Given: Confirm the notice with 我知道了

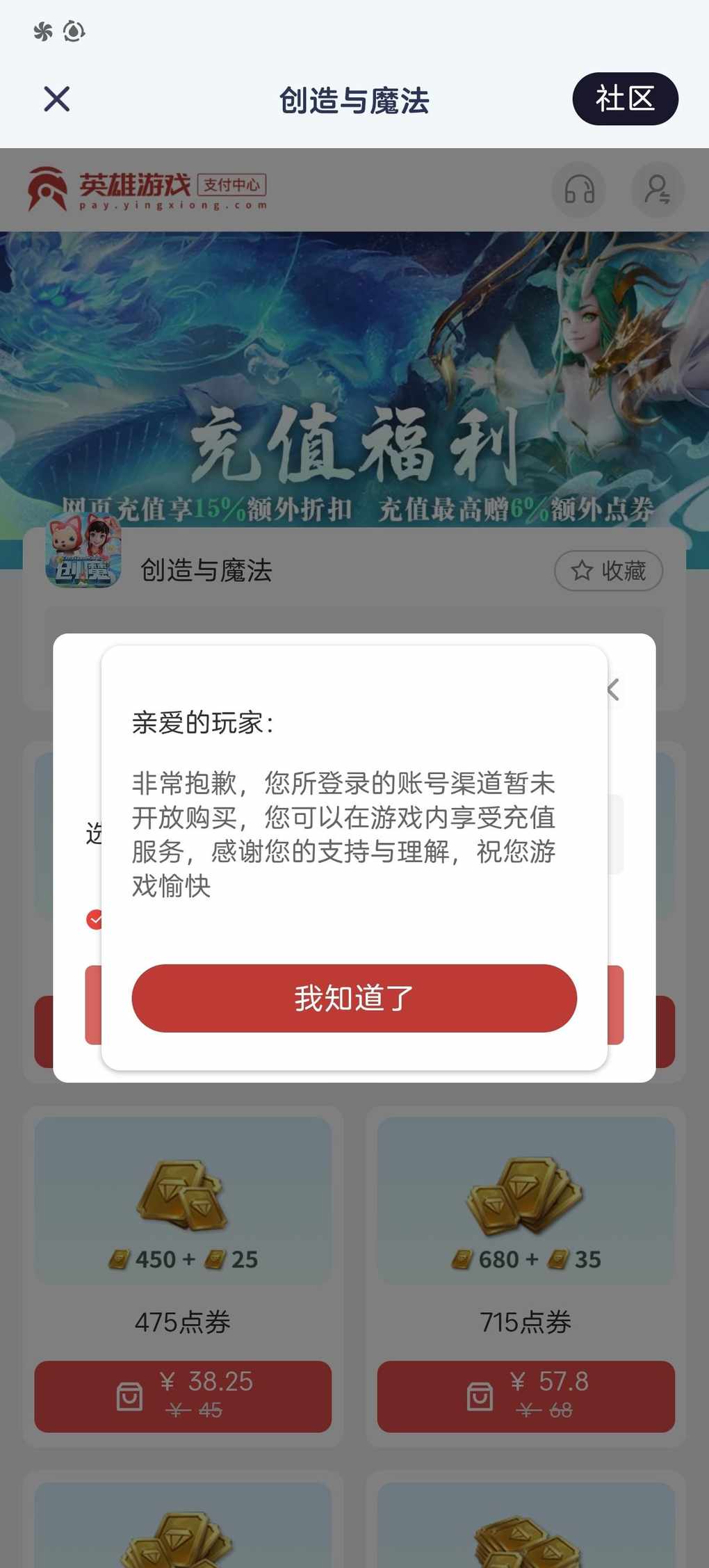Looking at the screenshot, I should pyautogui.click(x=354, y=998).
